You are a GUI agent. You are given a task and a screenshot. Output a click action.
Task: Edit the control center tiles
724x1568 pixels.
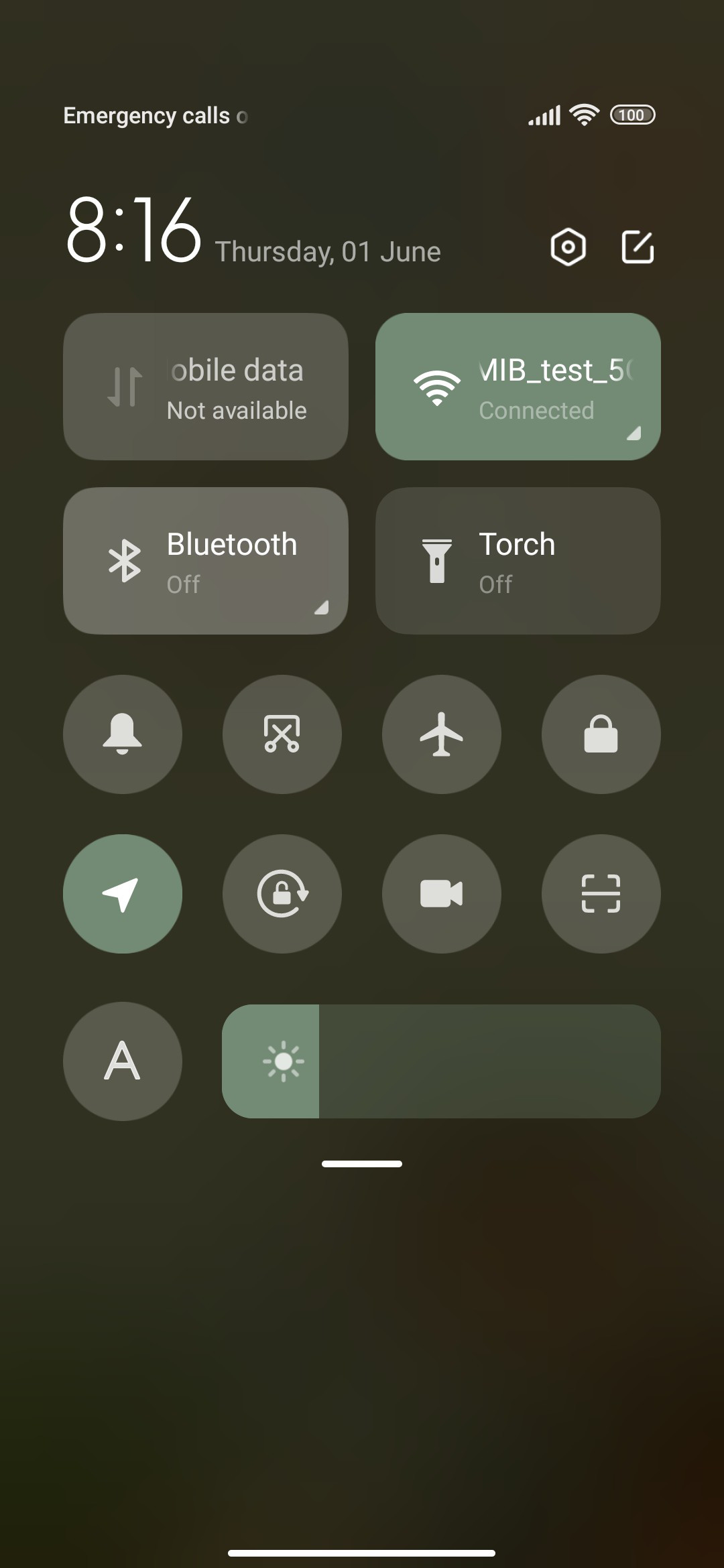[638, 247]
